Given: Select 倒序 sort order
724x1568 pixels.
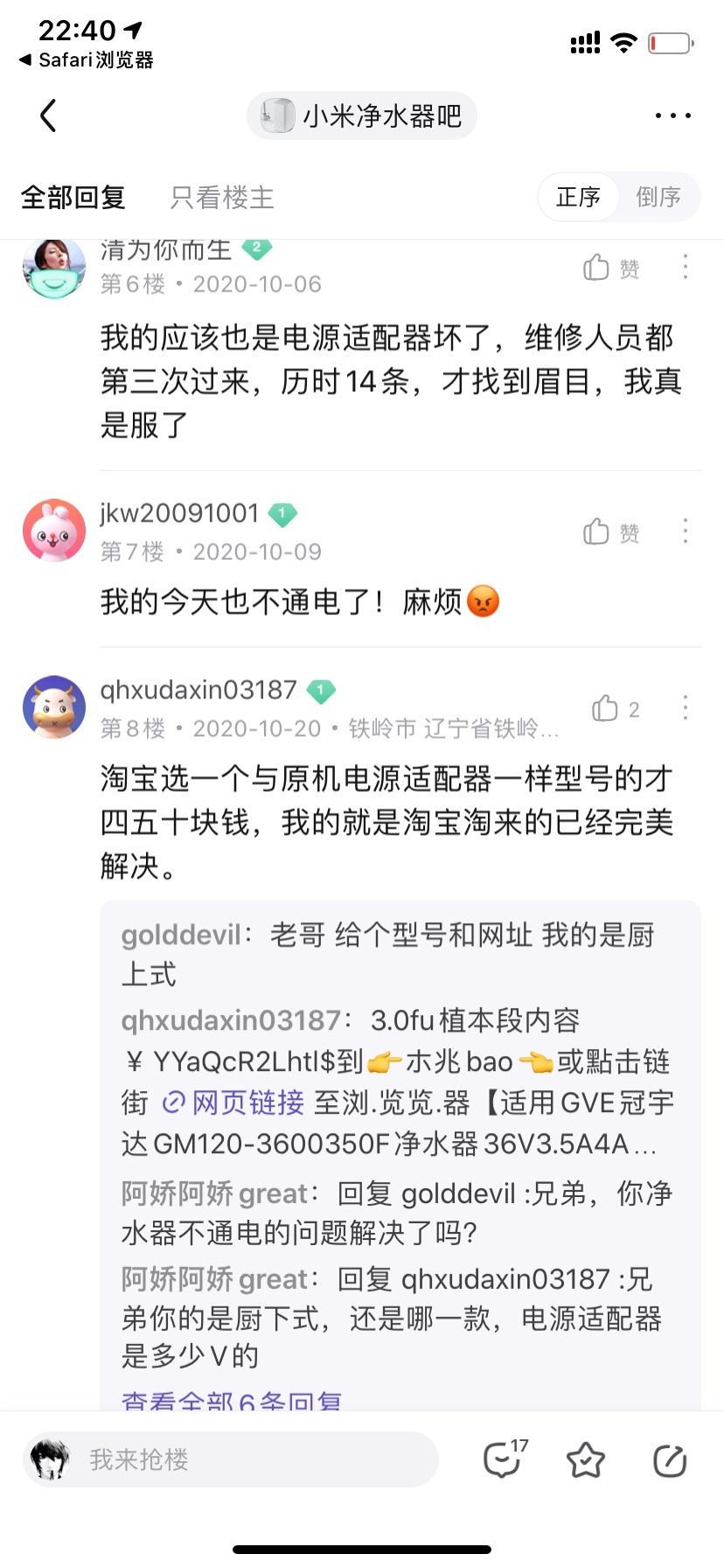Looking at the screenshot, I should point(658,197).
